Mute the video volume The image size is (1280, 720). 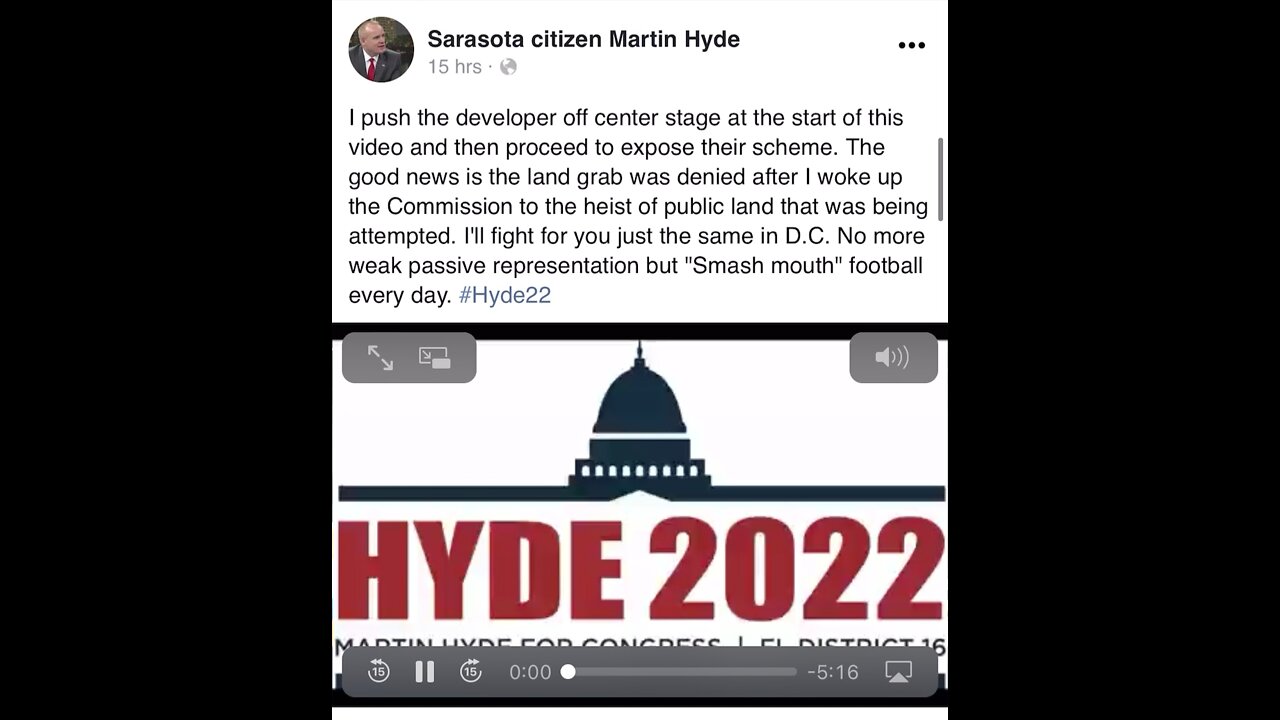pos(892,358)
